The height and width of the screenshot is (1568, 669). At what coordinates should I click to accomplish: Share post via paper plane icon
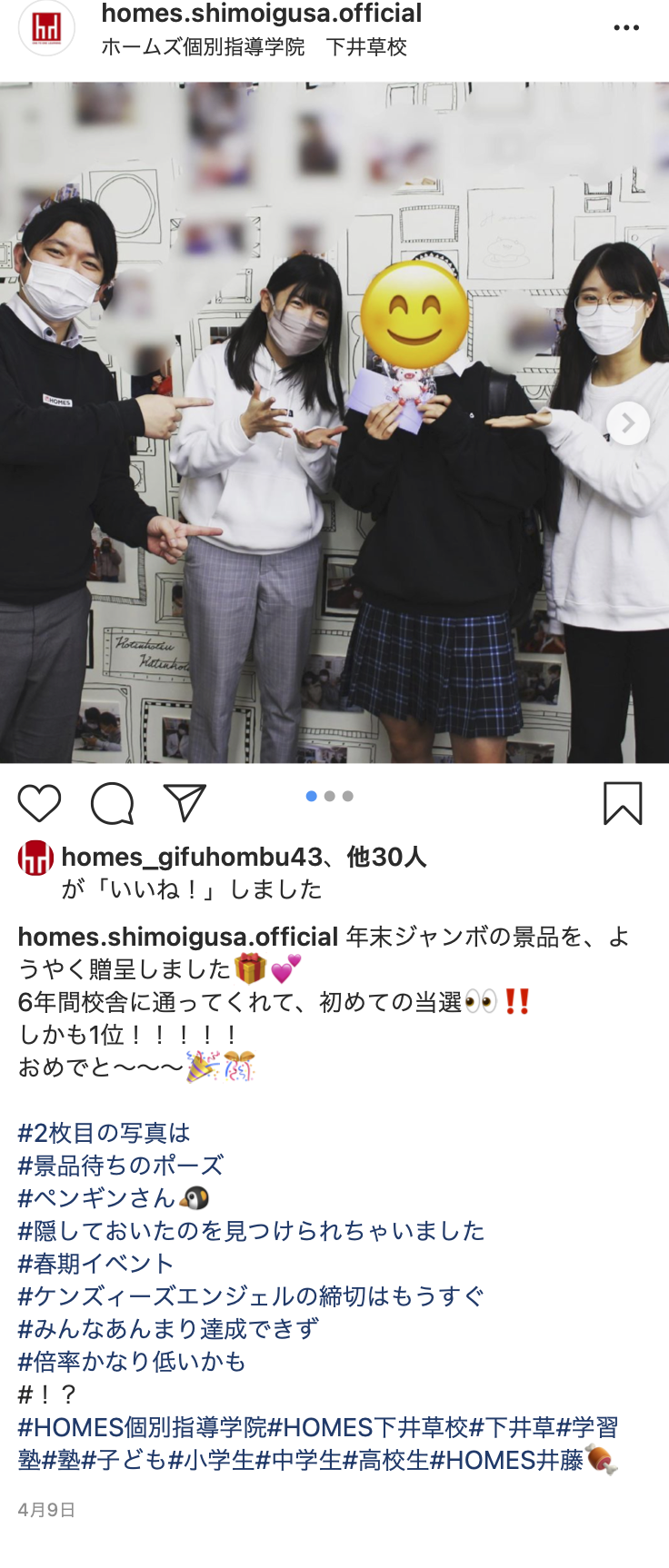point(185,803)
